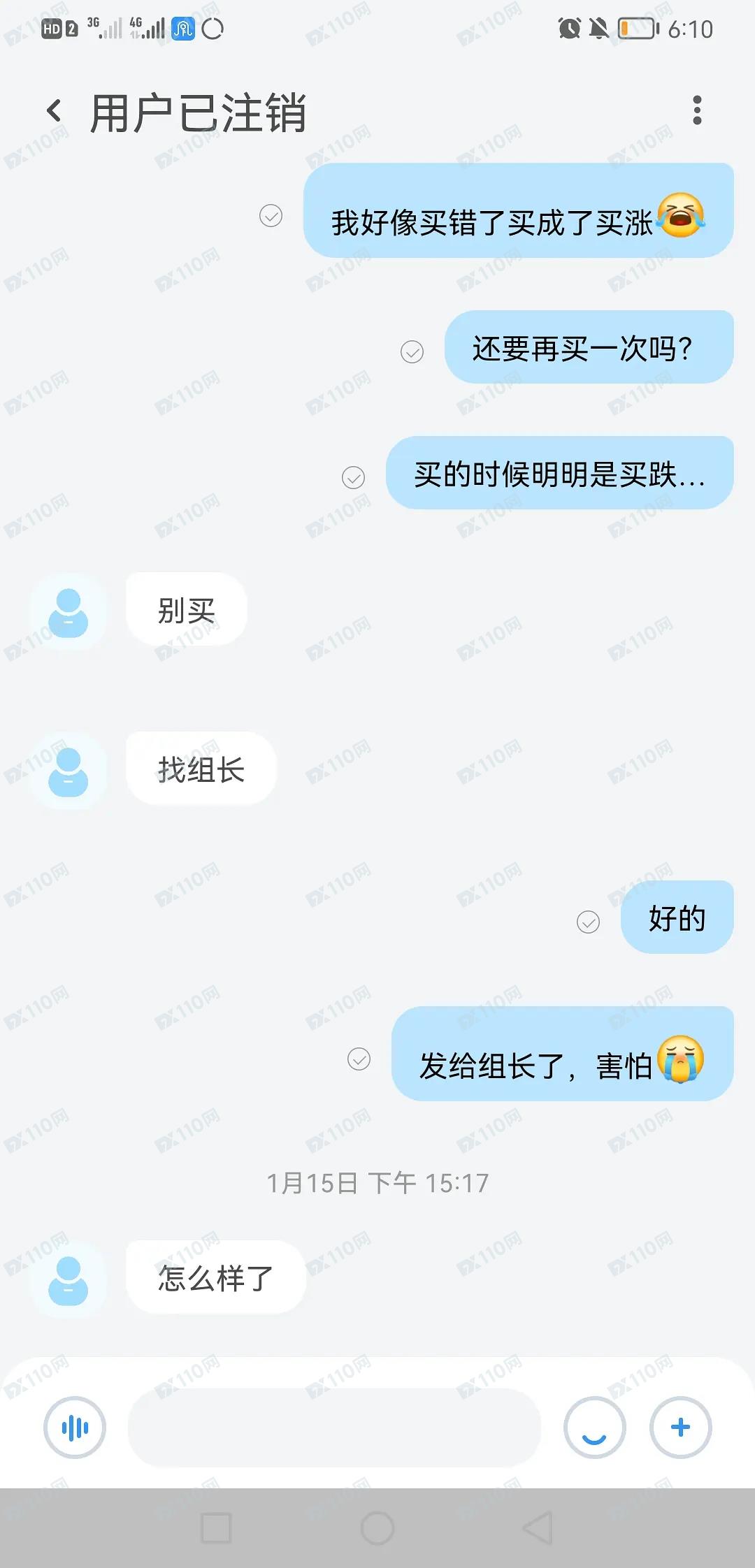This screenshot has height=1568, width=755.
Task: Open the emoji picker
Action: pos(594,1427)
